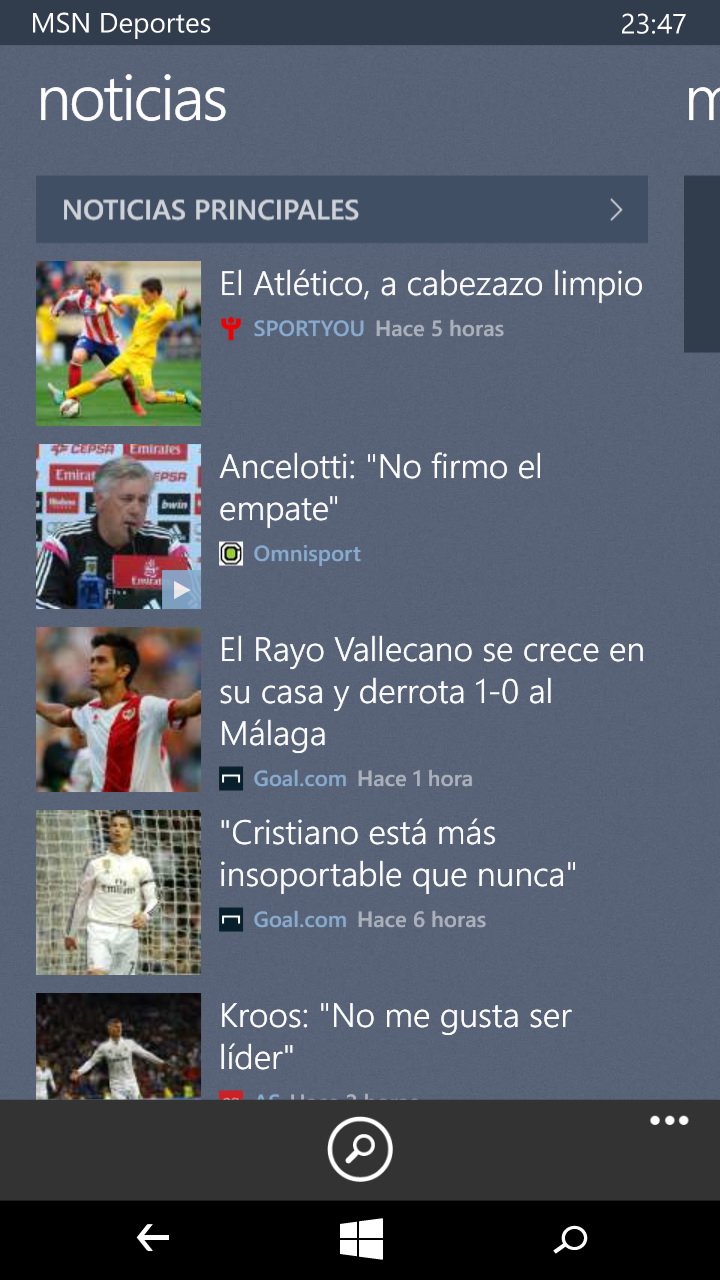Viewport: 720px width, 1280px height.
Task: Return to the Windows Start screen
Action: tap(361, 1240)
